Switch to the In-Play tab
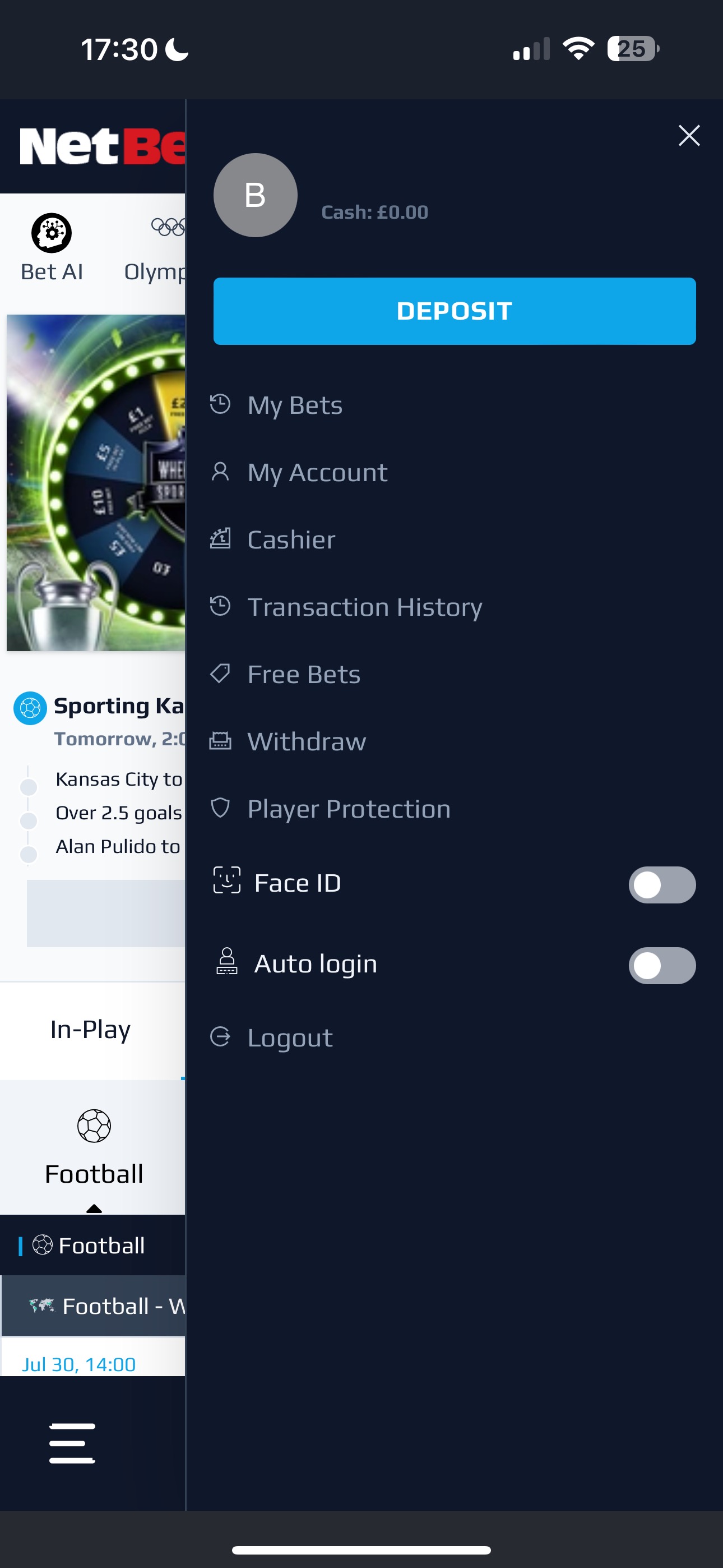723x1568 pixels. [x=90, y=1029]
